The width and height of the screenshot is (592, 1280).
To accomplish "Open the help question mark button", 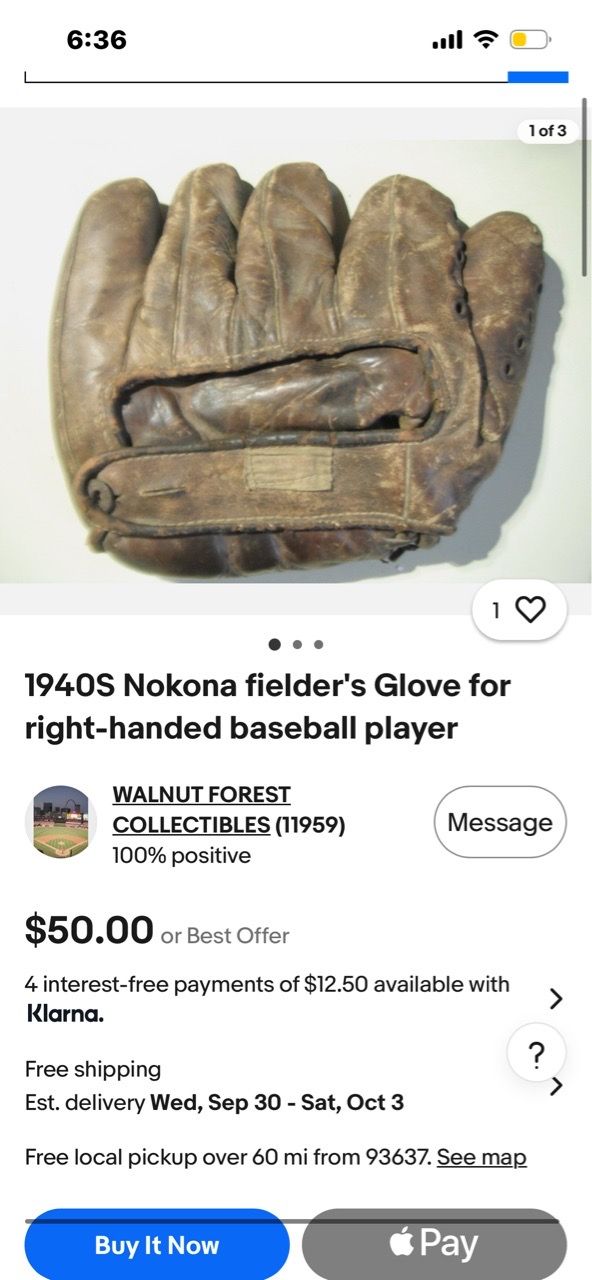I will point(537,1054).
